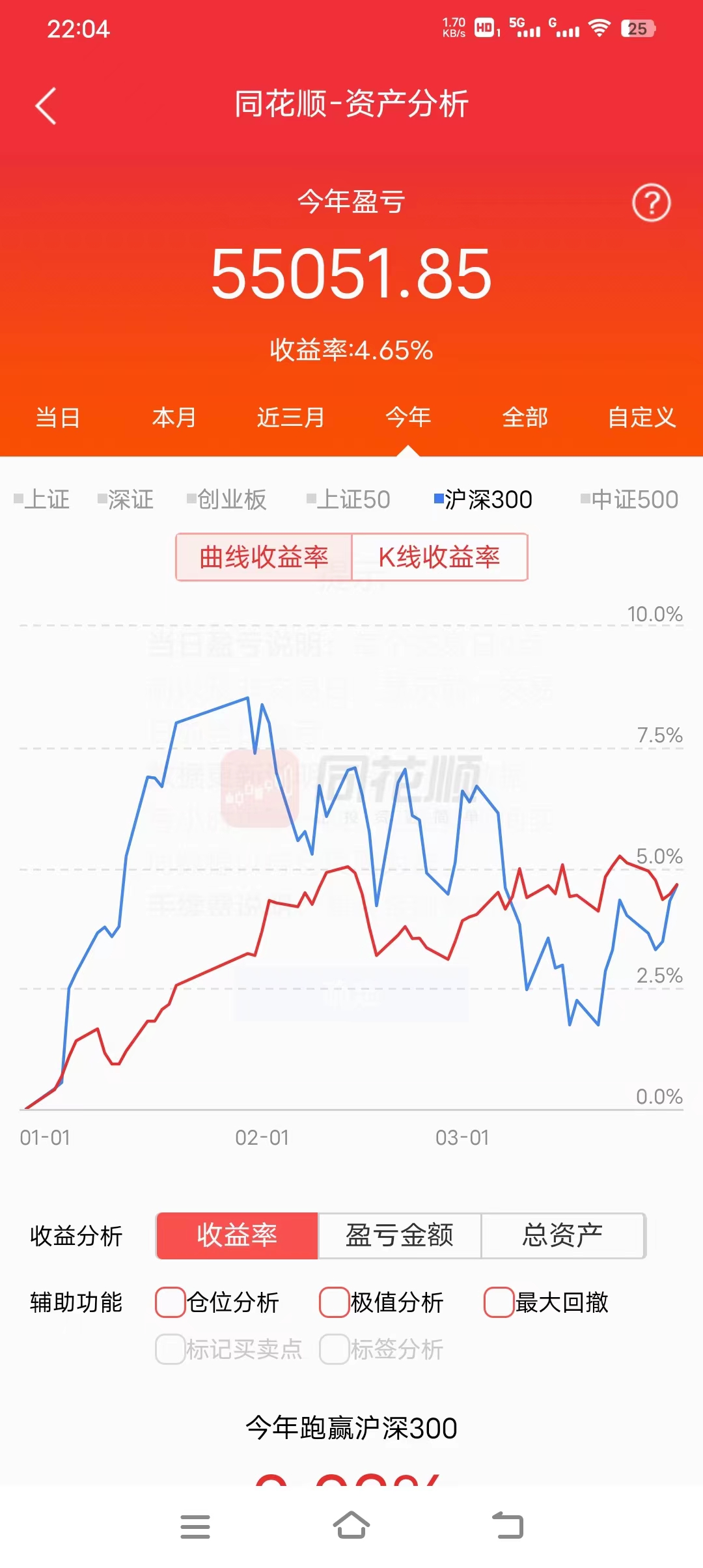The image size is (703, 1568).
Task: Enable the 仓位分析 checkbox
Action: pyautogui.click(x=217, y=1302)
